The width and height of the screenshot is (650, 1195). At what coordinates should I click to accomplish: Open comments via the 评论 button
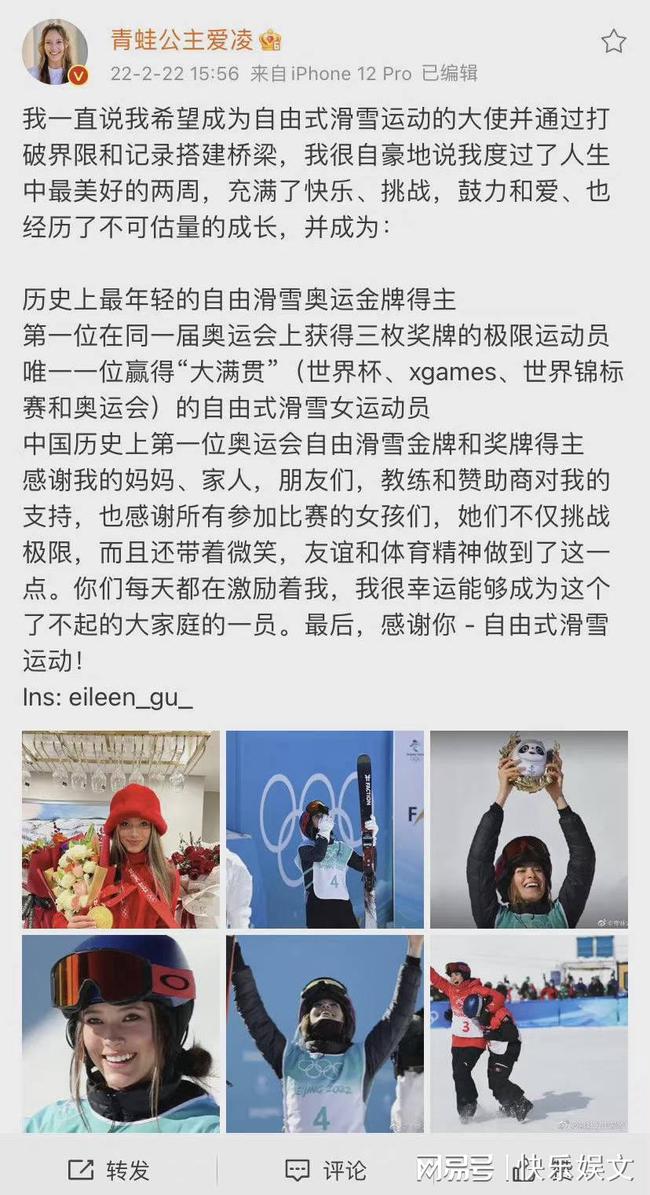pyautogui.click(x=325, y=1169)
